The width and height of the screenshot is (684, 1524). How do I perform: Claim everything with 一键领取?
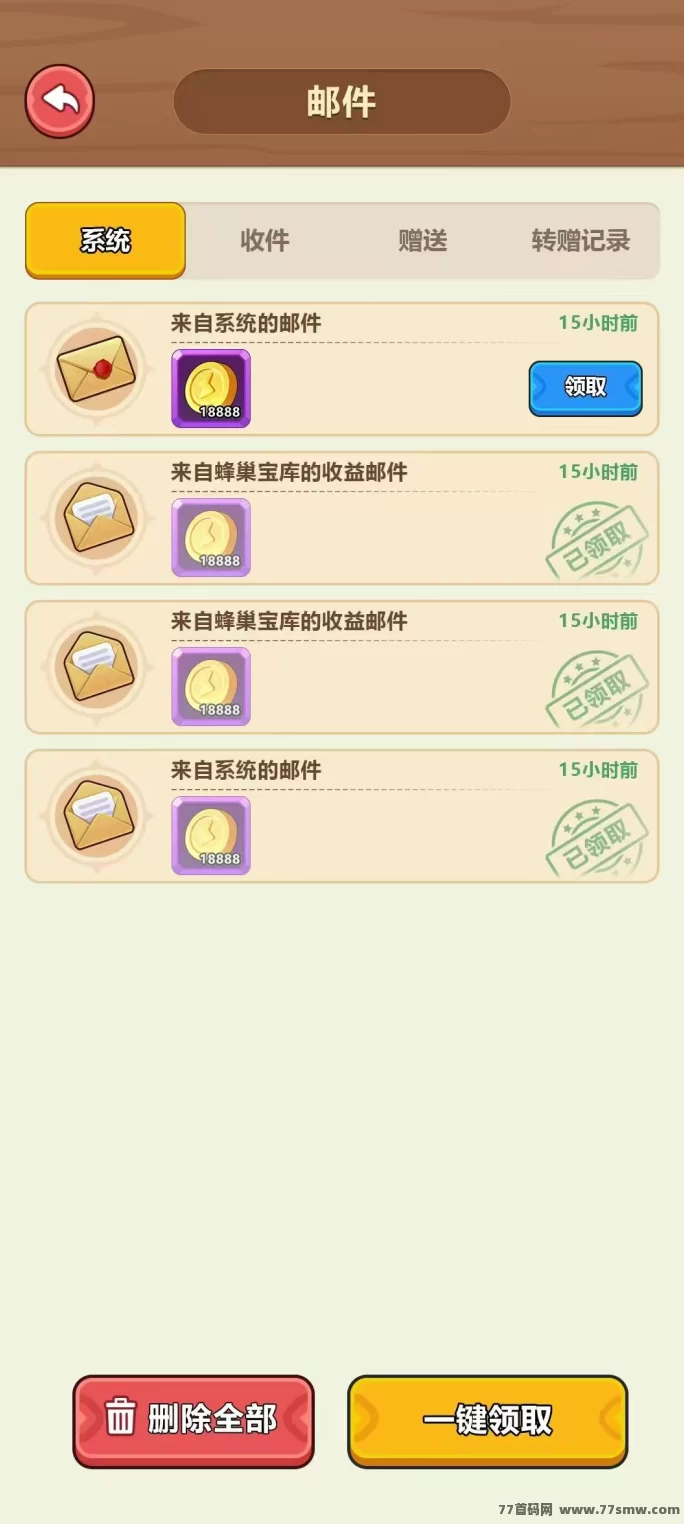pos(488,1420)
